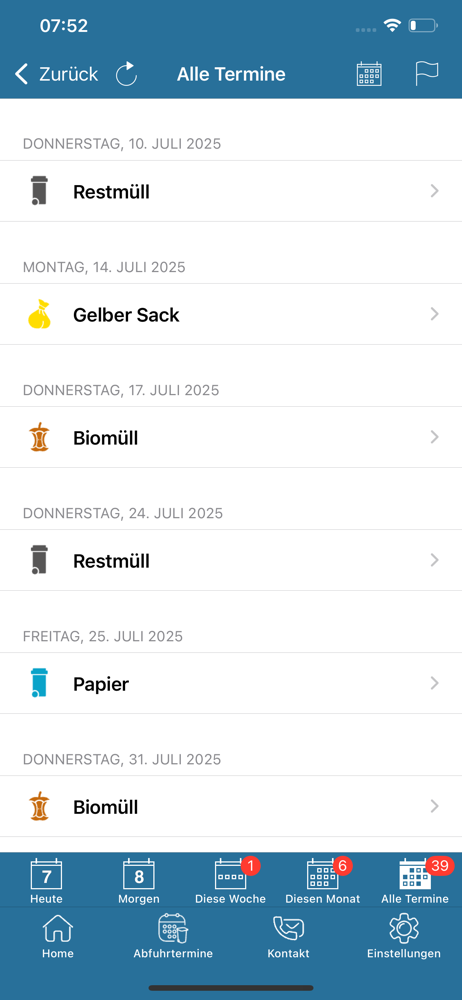This screenshot has width=462, height=1000.
Task: Open the calendar view icon in header
Action: pos(369,74)
